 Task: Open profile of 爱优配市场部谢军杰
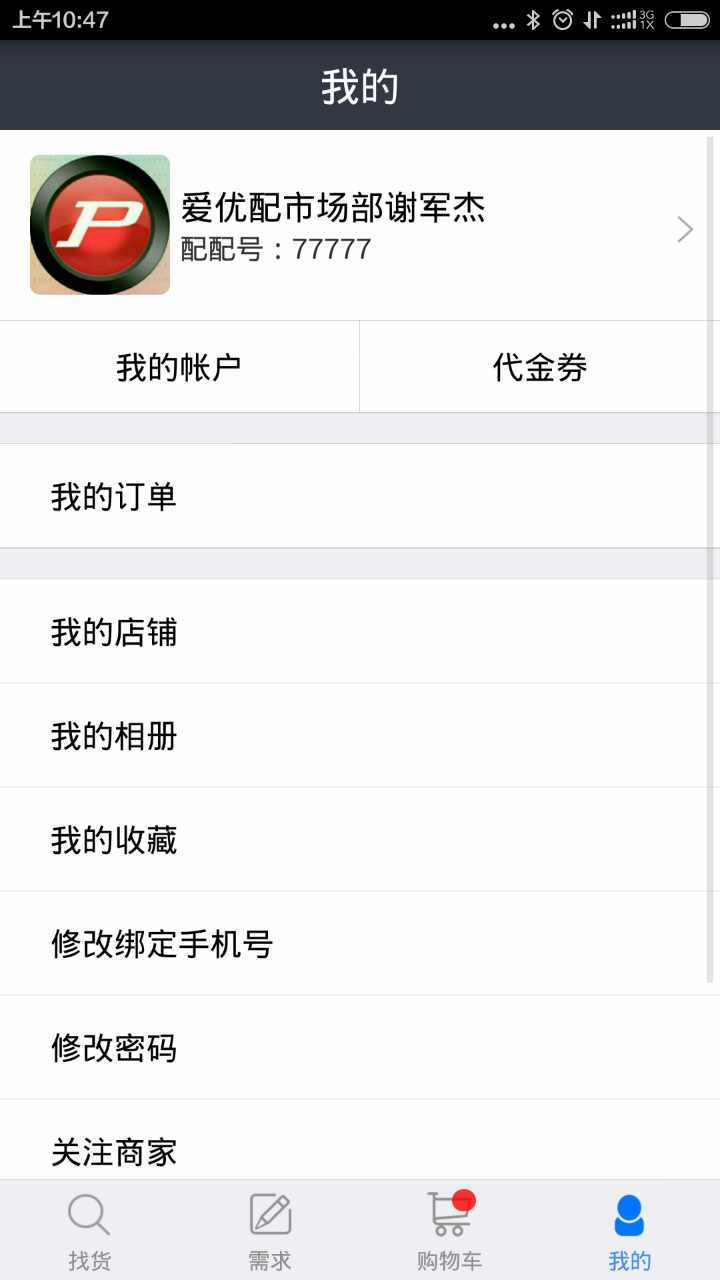tap(360, 227)
